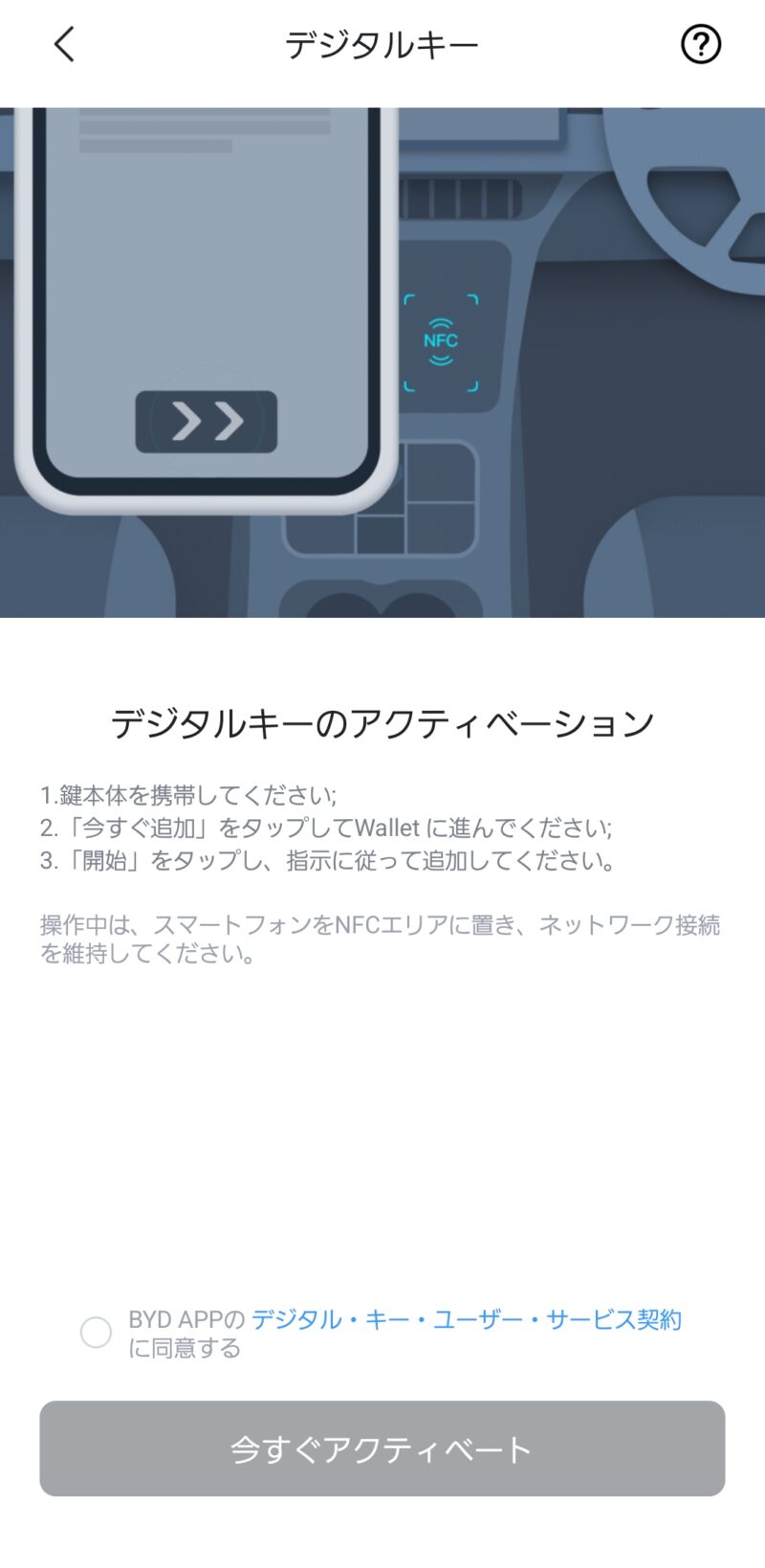Go back from the デジタルキー screen
Screen dimensions: 765x1568
[x=64, y=45]
